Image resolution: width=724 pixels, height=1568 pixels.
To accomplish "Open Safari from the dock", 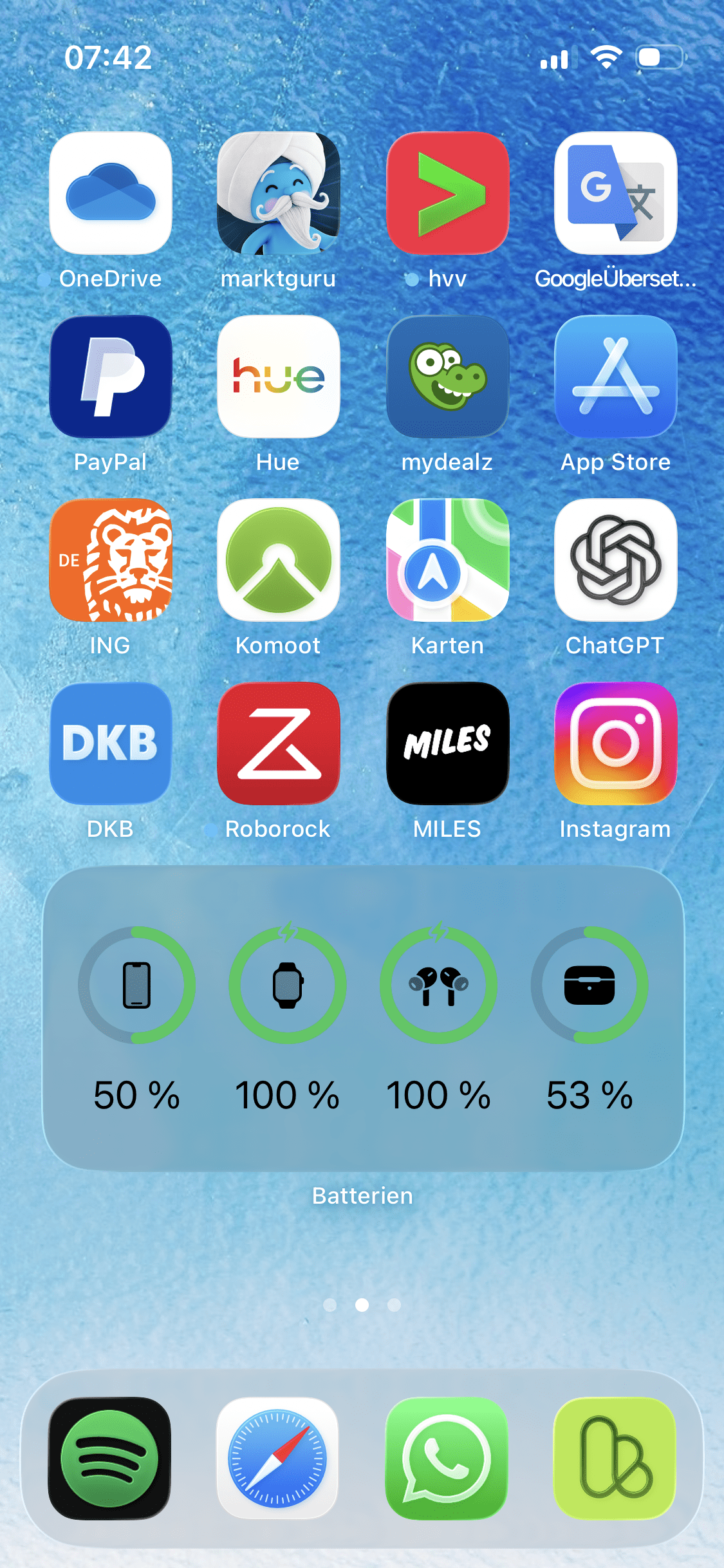I will (x=277, y=1458).
